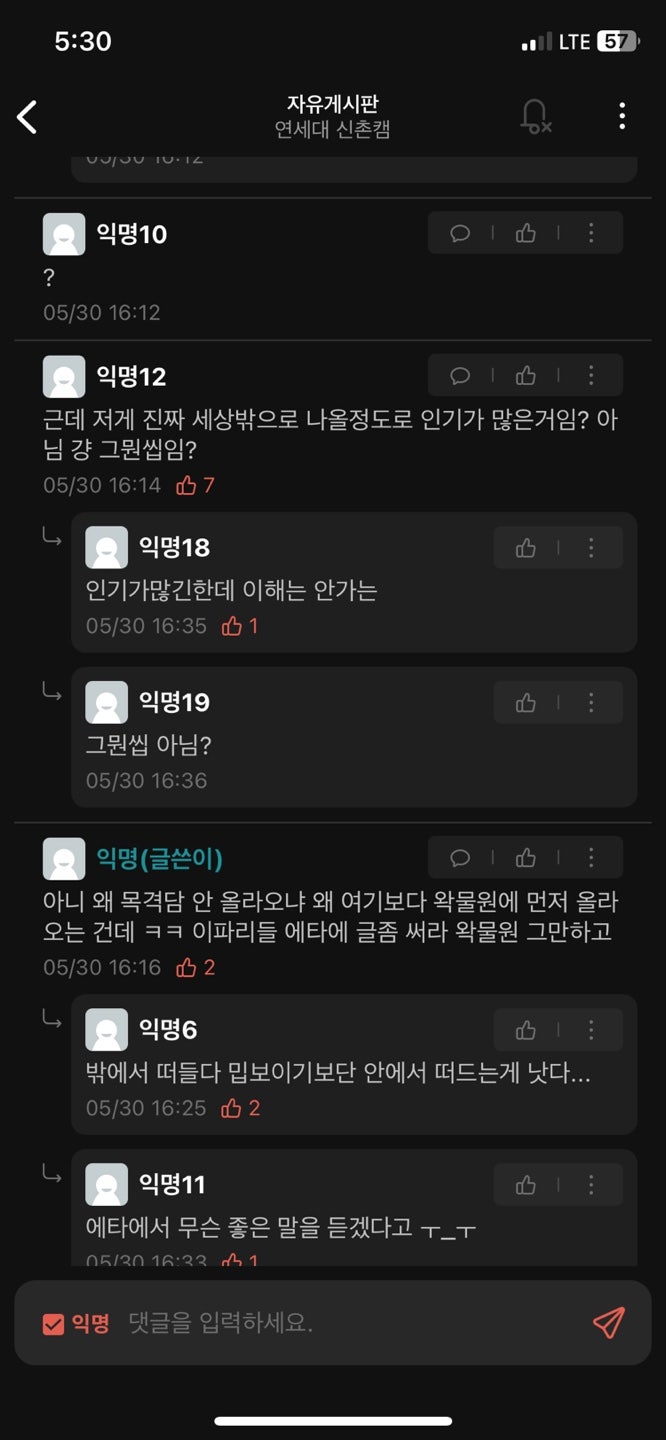This screenshot has width=666, height=1440.
Task: Like 익명12's comment
Action: pos(525,376)
